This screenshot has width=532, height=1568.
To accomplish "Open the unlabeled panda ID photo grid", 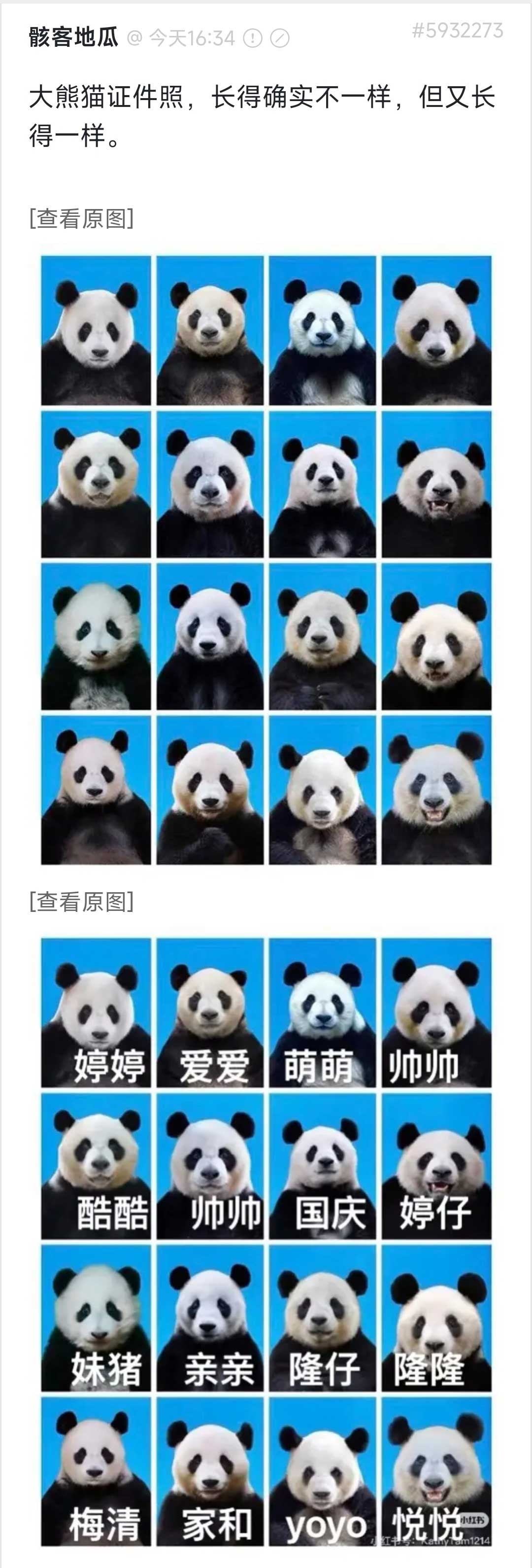I will pos(266,560).
